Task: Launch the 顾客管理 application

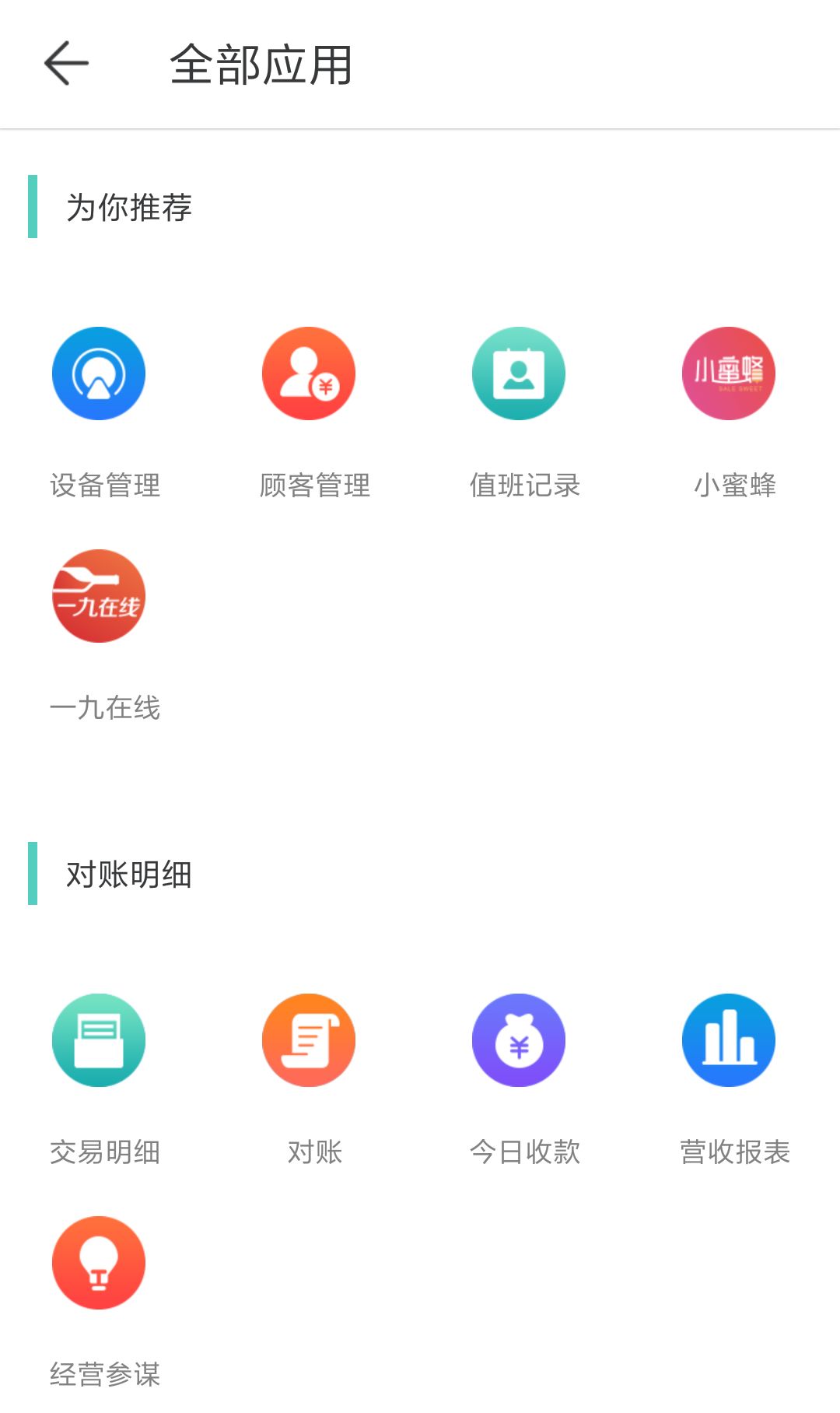Action: click(308, 373)
